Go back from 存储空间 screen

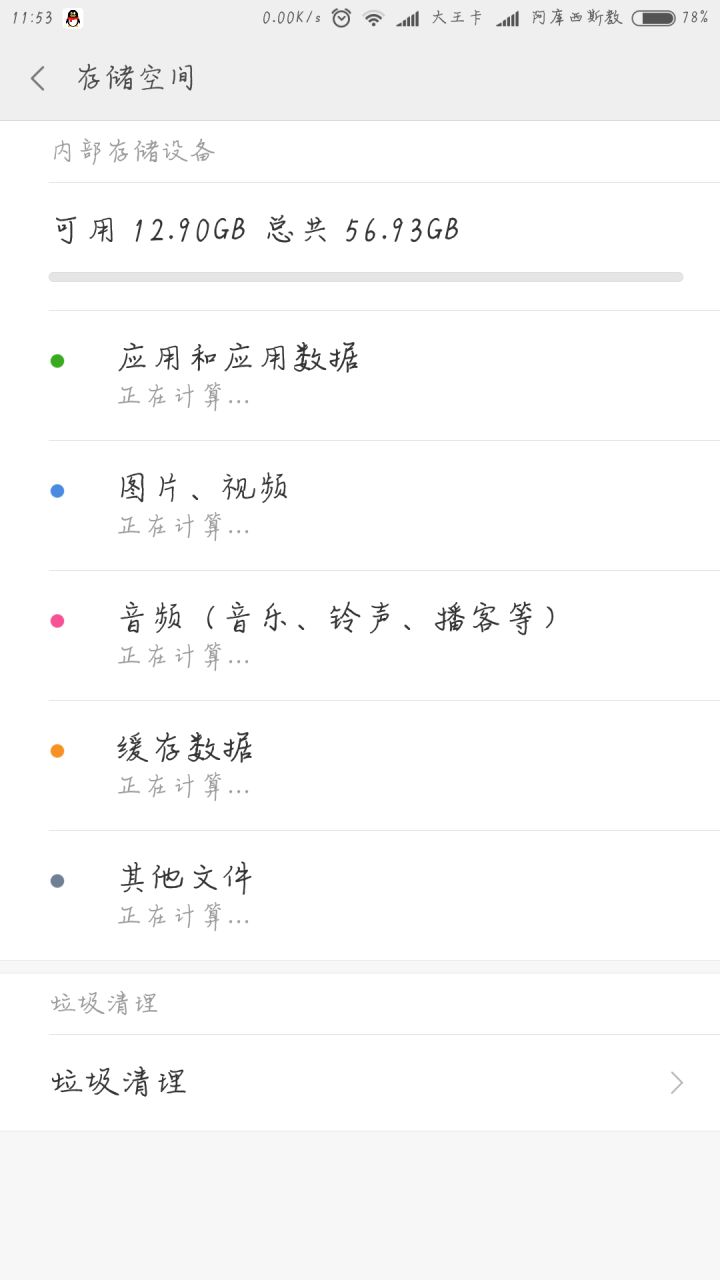[x=38, y=78]
